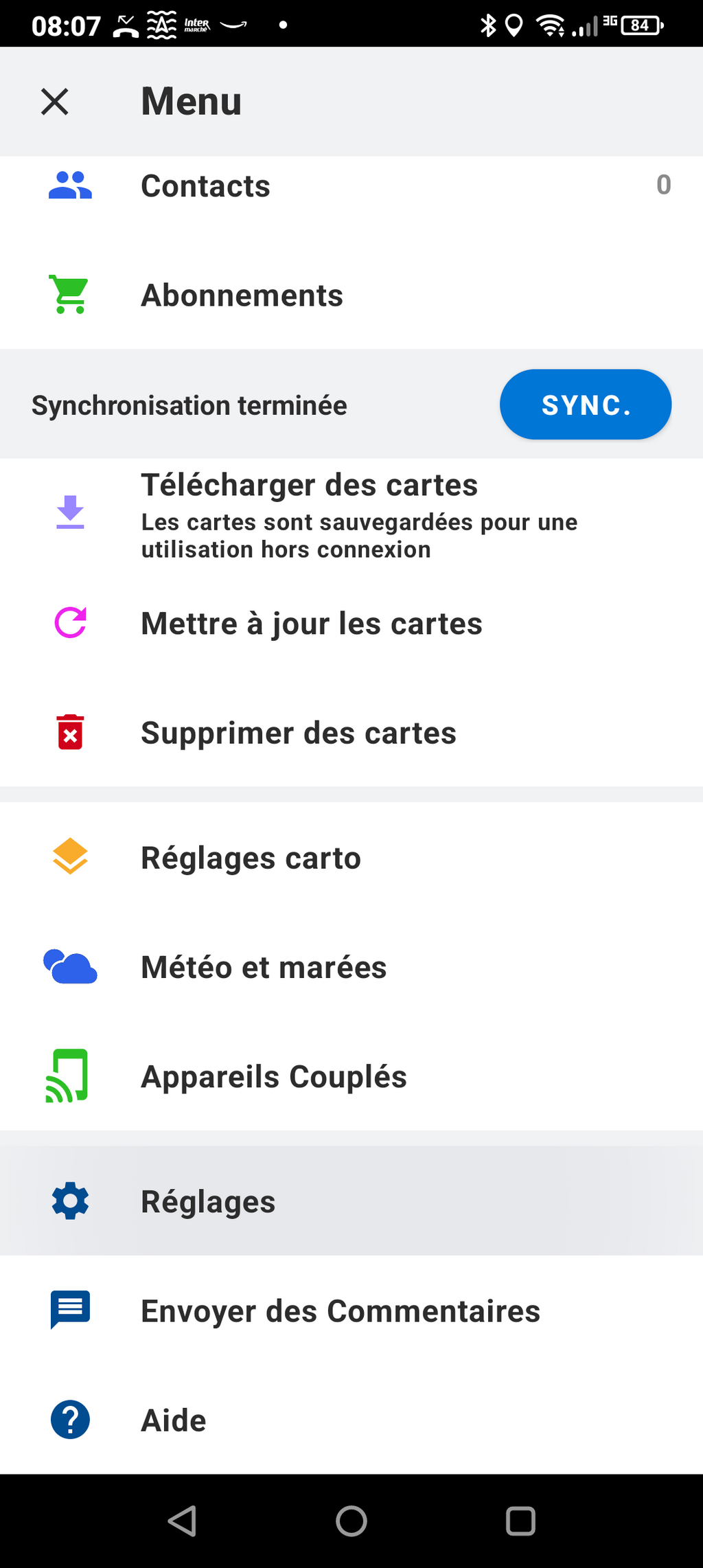Open Abonnements
Image resolution: width=703 pixels, height=1568 pixels.
[x=351, y=295]
